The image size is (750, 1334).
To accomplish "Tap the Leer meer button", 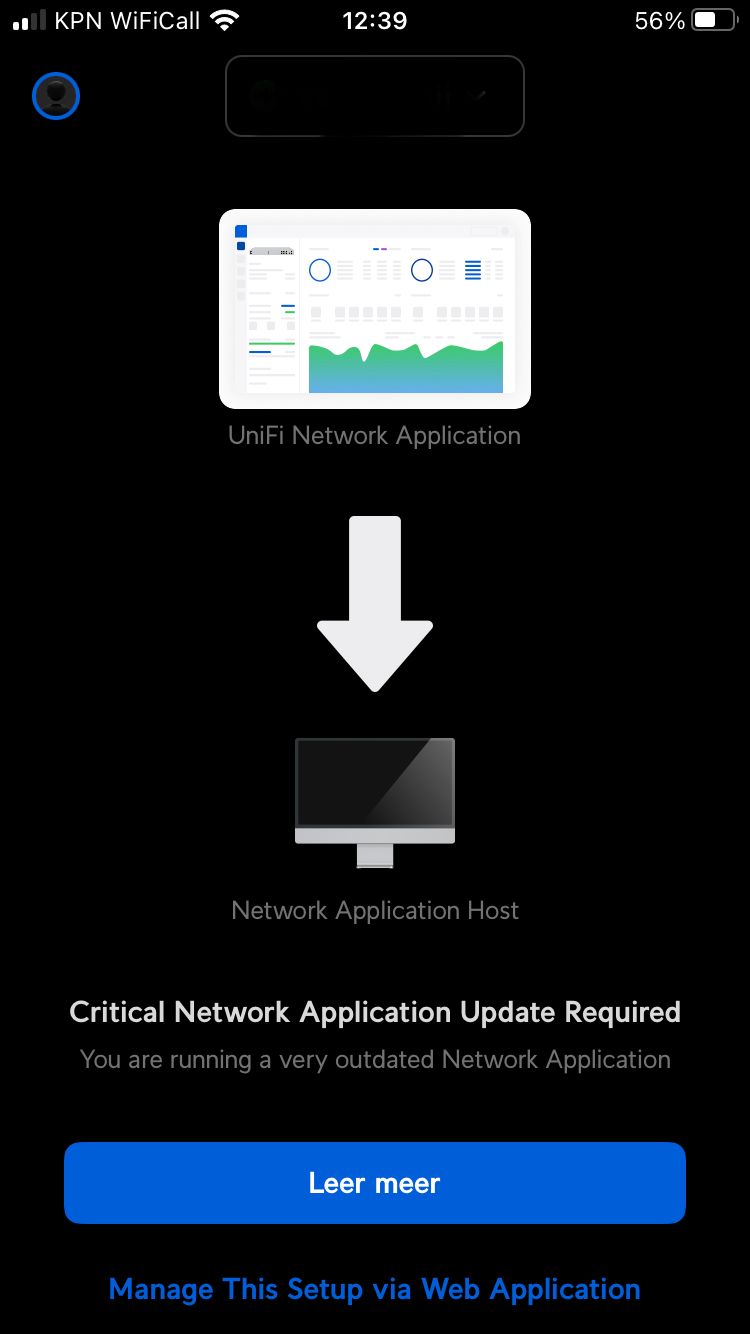I will tap(374, 1183).
